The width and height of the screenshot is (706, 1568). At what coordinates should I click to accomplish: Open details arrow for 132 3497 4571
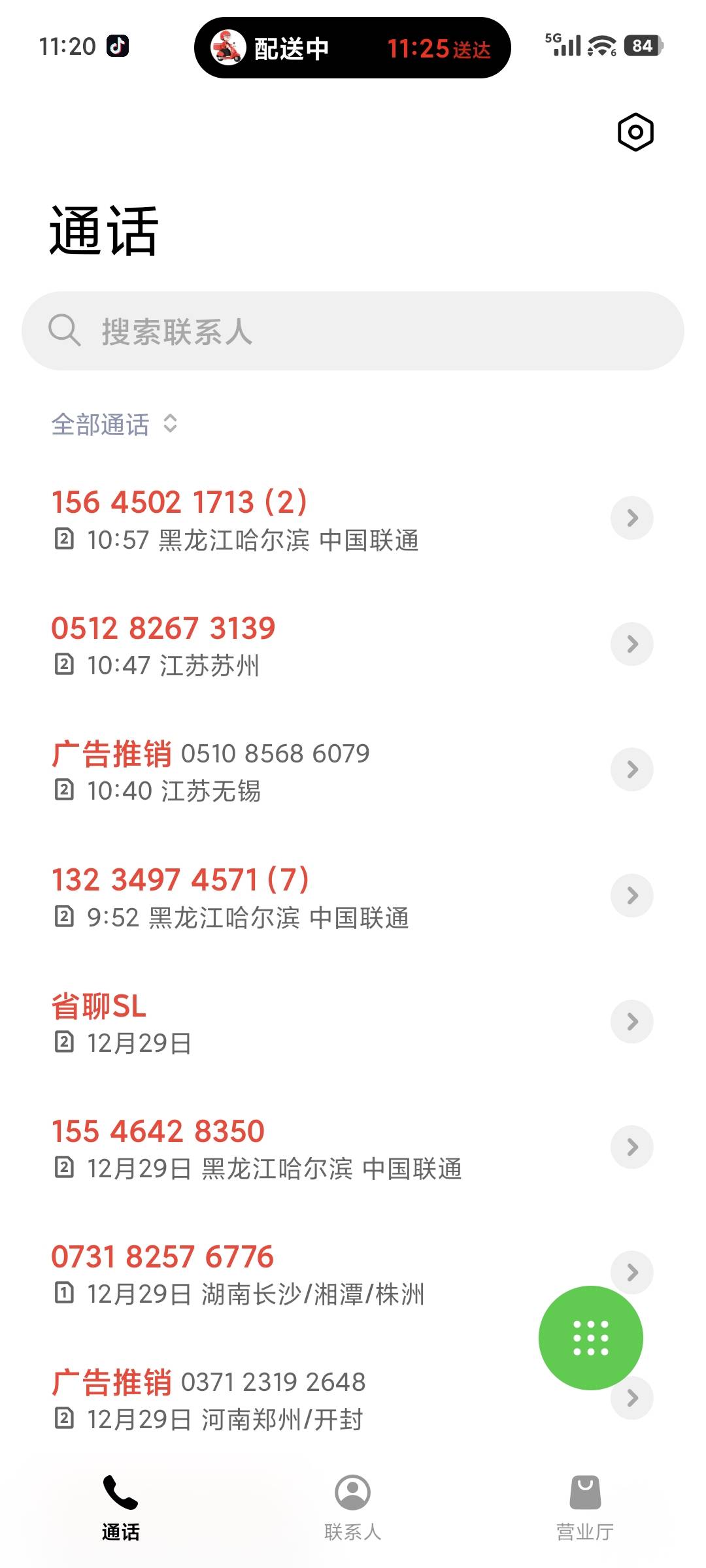(x=631, y=896)
